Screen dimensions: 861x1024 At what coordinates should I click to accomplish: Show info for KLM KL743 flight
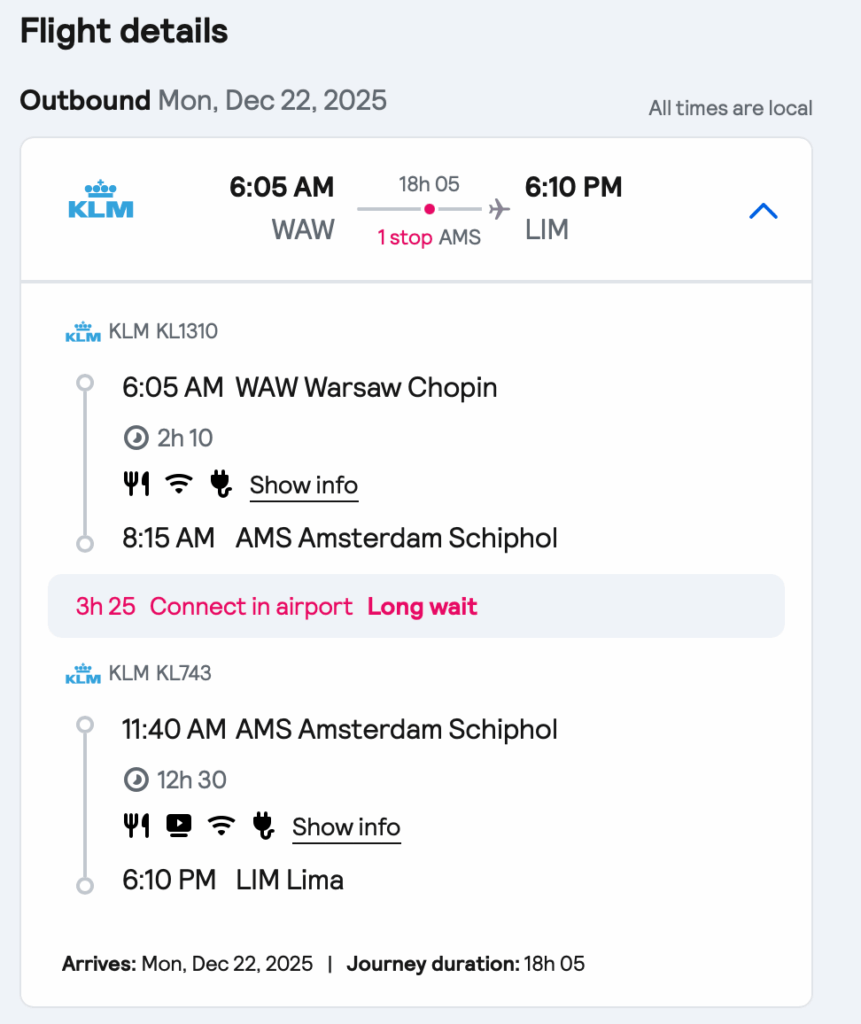point(346,828)
